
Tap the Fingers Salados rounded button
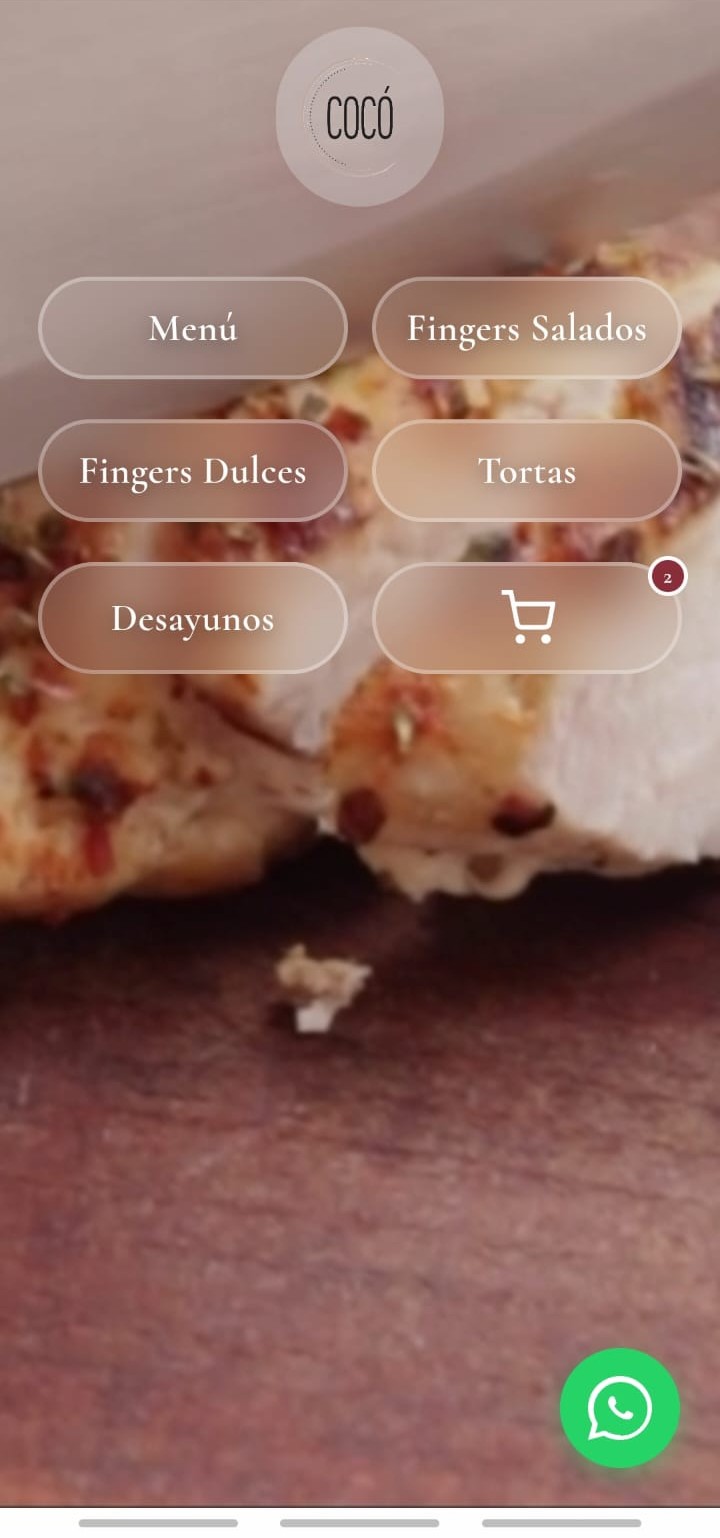527,328
